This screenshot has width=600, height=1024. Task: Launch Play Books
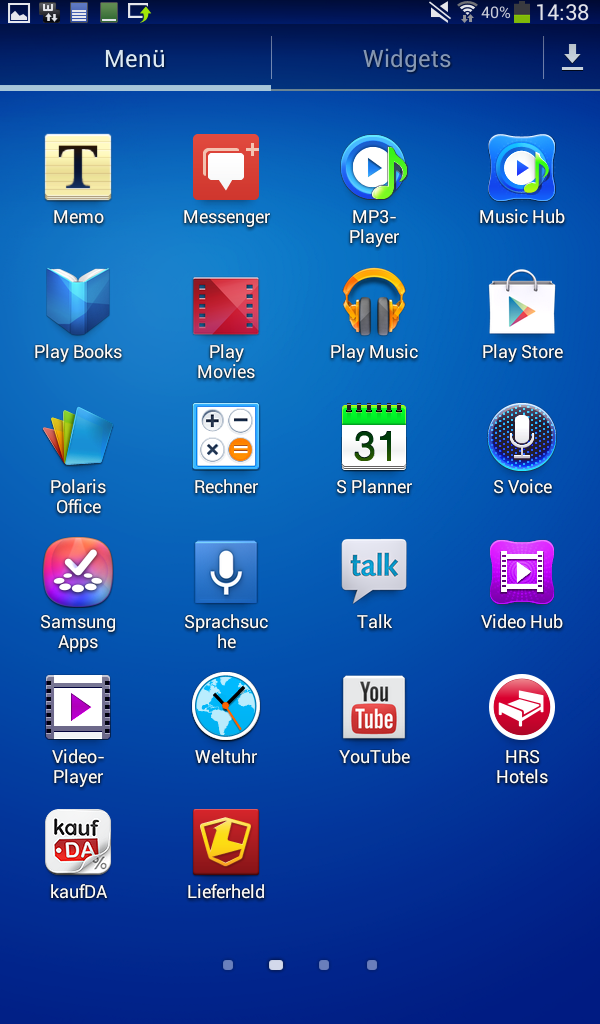pyautogui.click(x=78, y=303)
